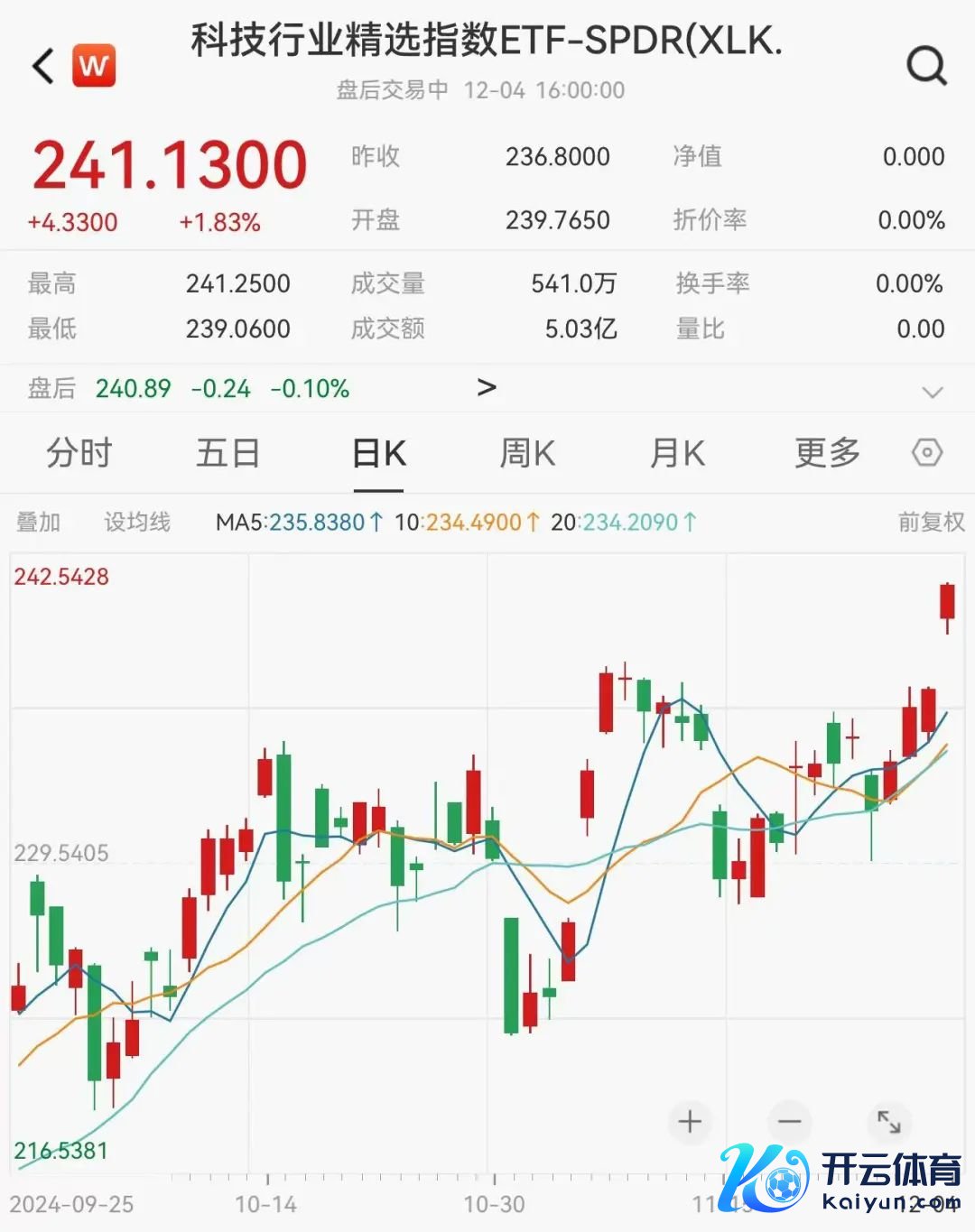The width and height of the screenshot is (975, 1232).
Task: Select the 日K chart tab
Action: tap(378, 453)
